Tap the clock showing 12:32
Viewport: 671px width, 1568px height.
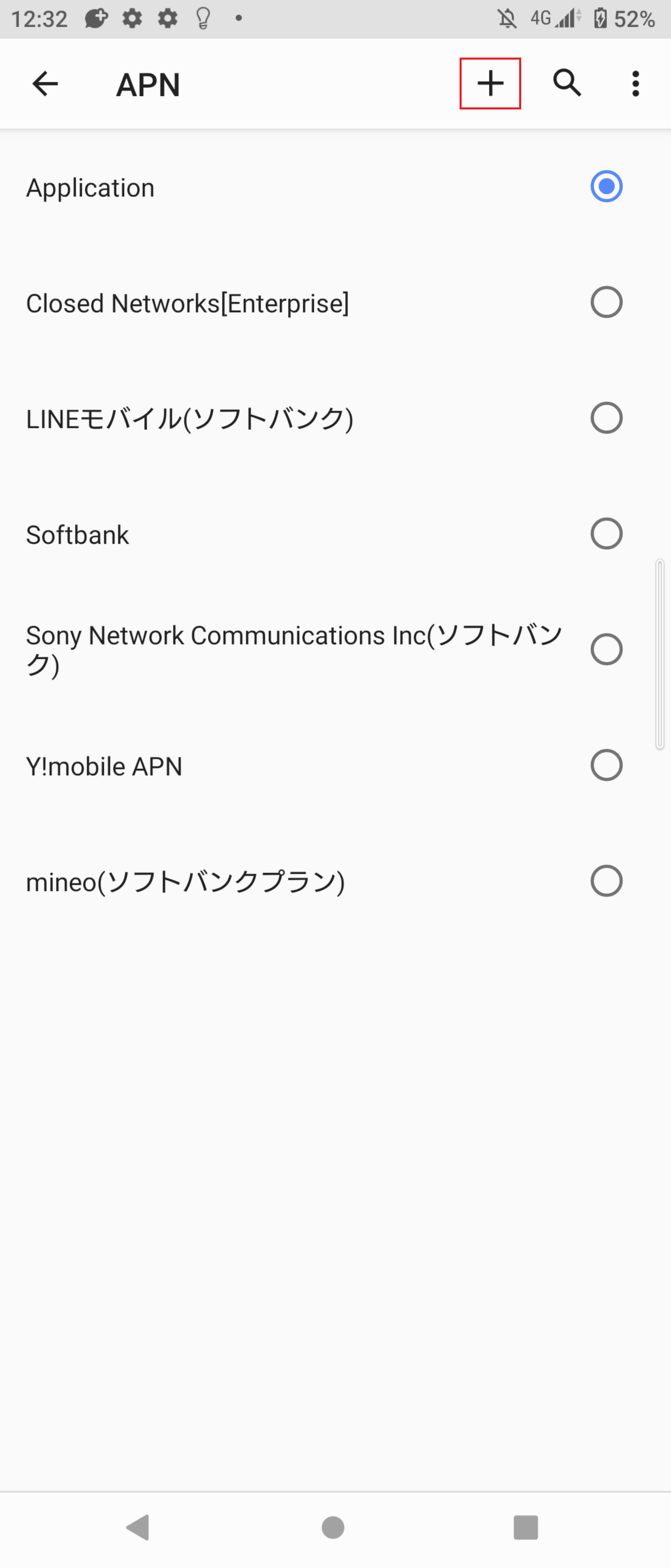[x=38, y=18]
